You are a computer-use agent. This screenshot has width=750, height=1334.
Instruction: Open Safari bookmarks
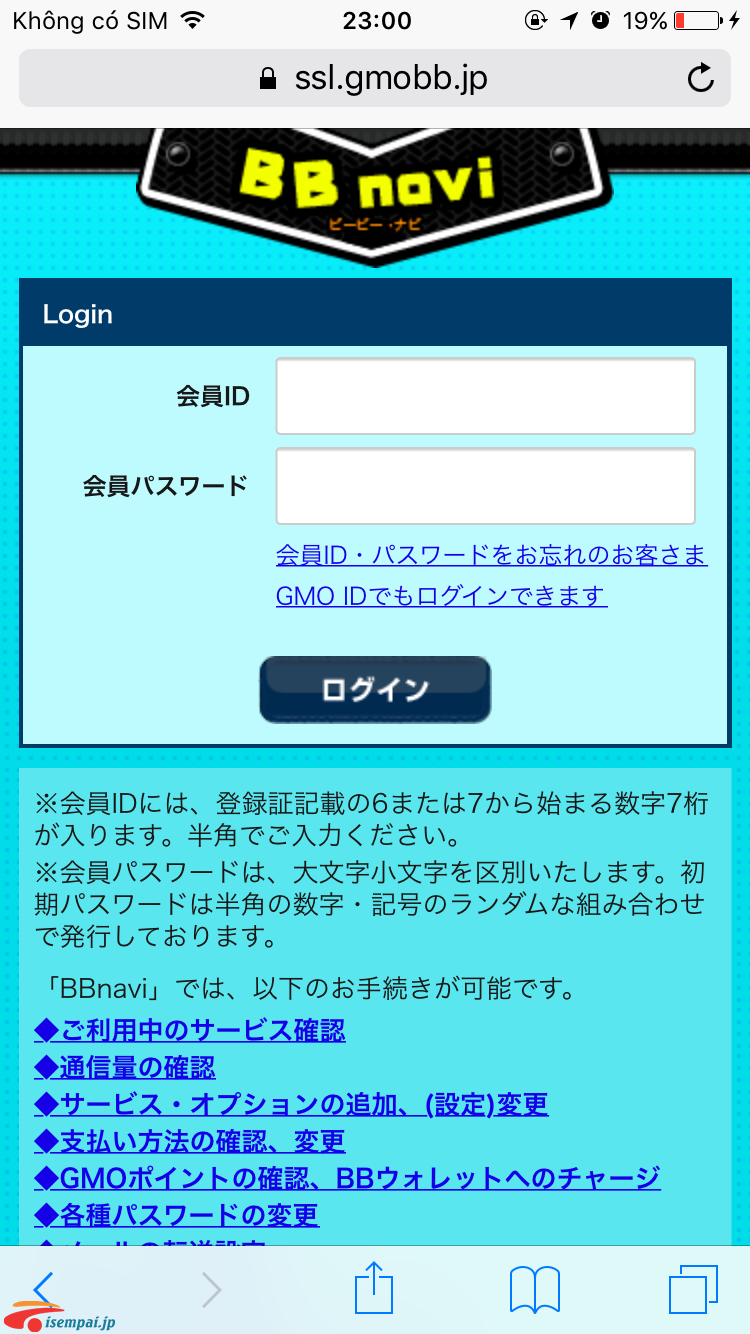(535, 1289)
